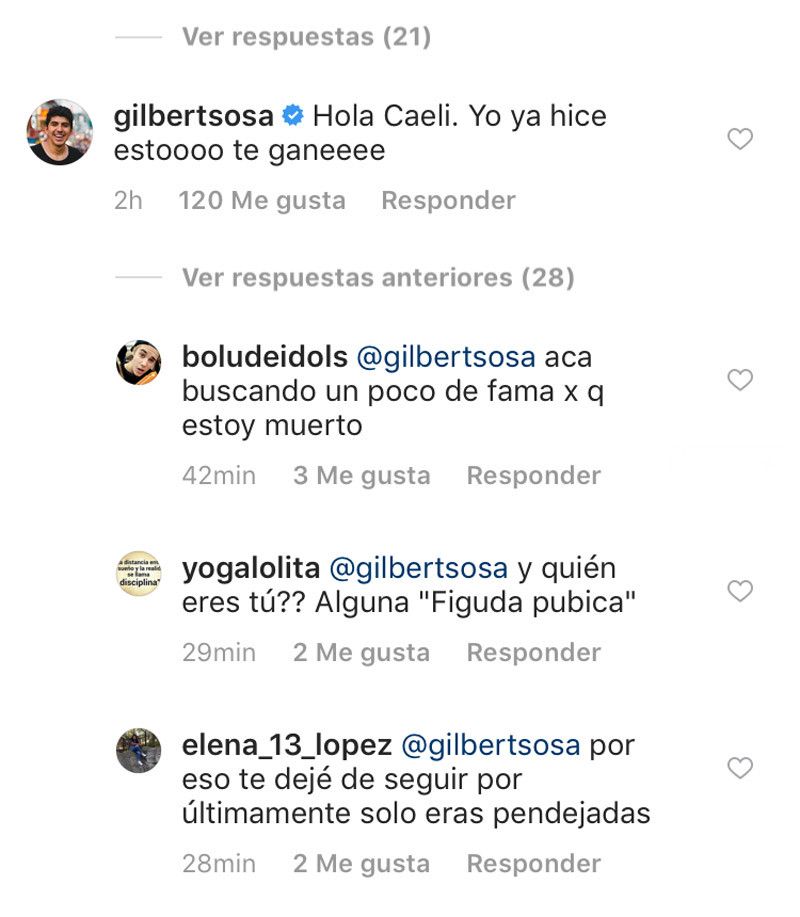Open boludeidols' profile avatar
The image size is (800, 917).
[139, 362]
